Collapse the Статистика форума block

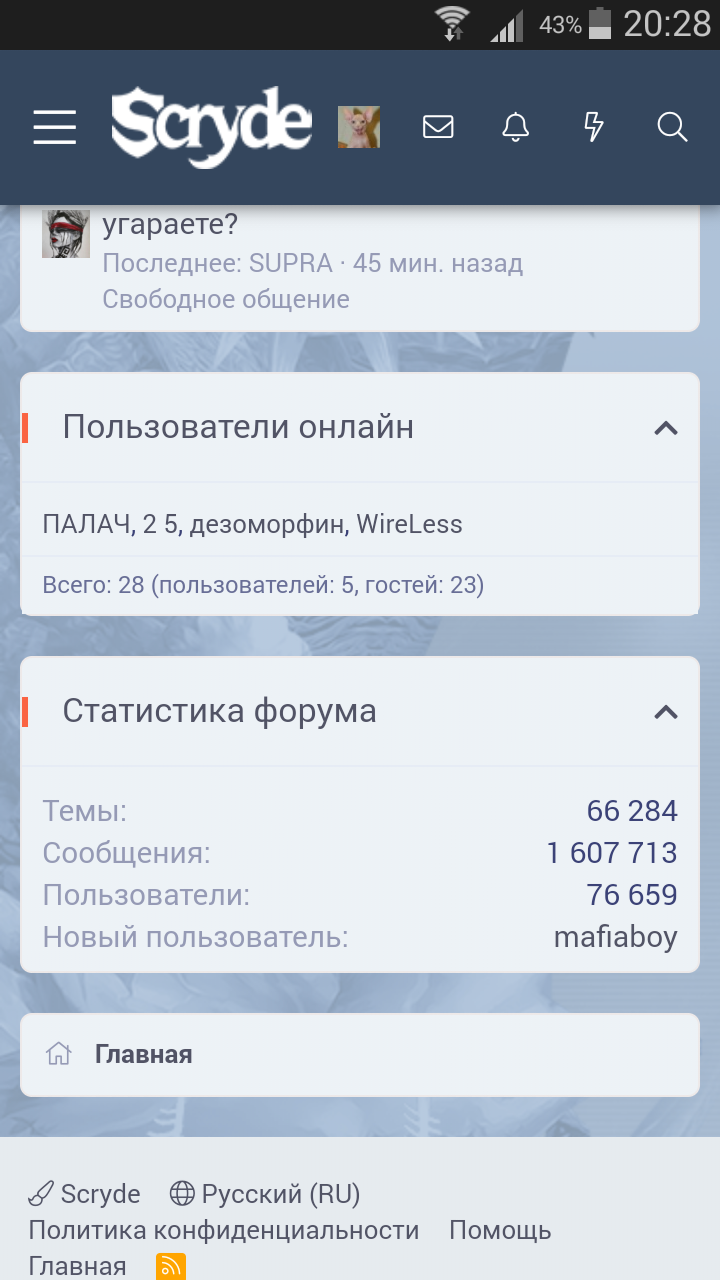665,712
